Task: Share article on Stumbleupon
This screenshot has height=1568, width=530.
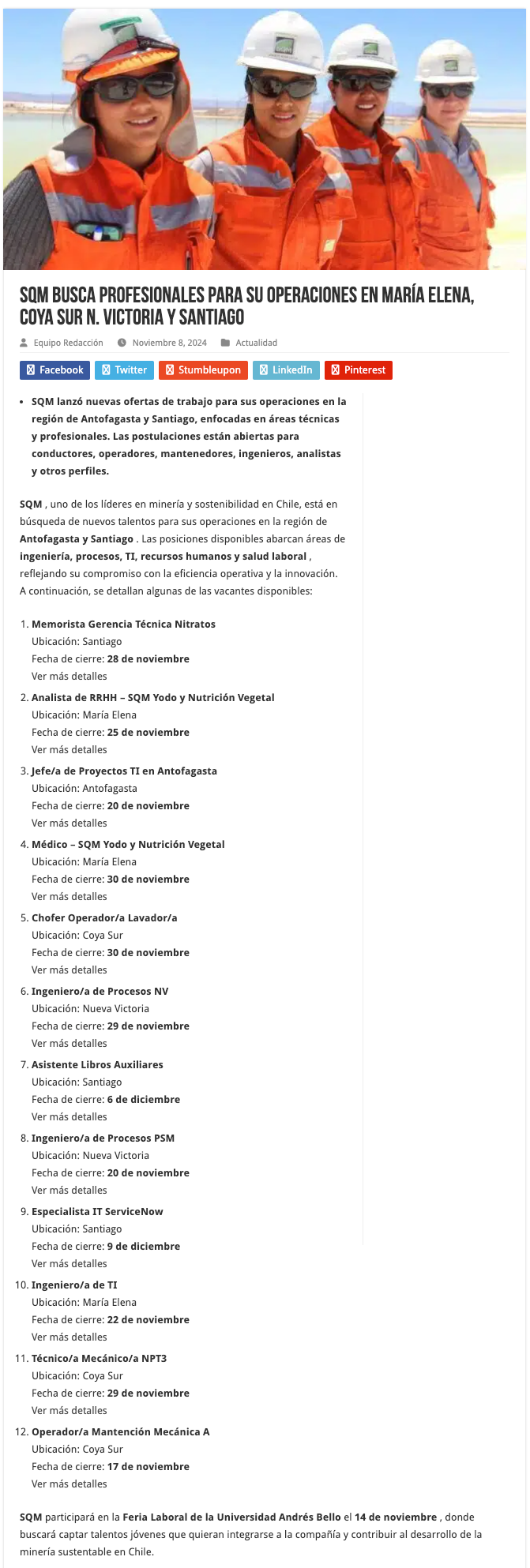Action: (x=203, y=370)
